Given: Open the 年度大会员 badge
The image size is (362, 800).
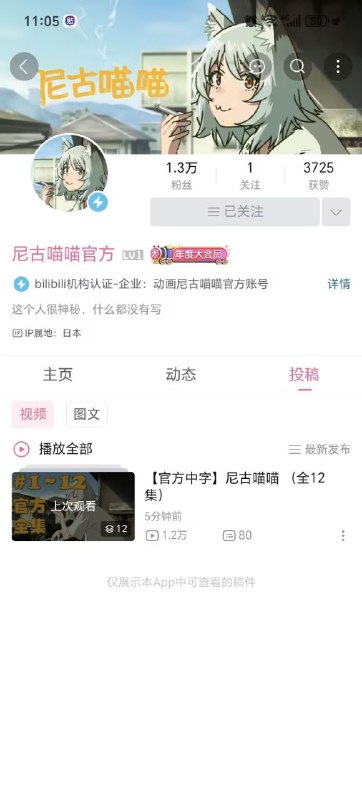Looking at the screenshot, I should pos(189,254).
